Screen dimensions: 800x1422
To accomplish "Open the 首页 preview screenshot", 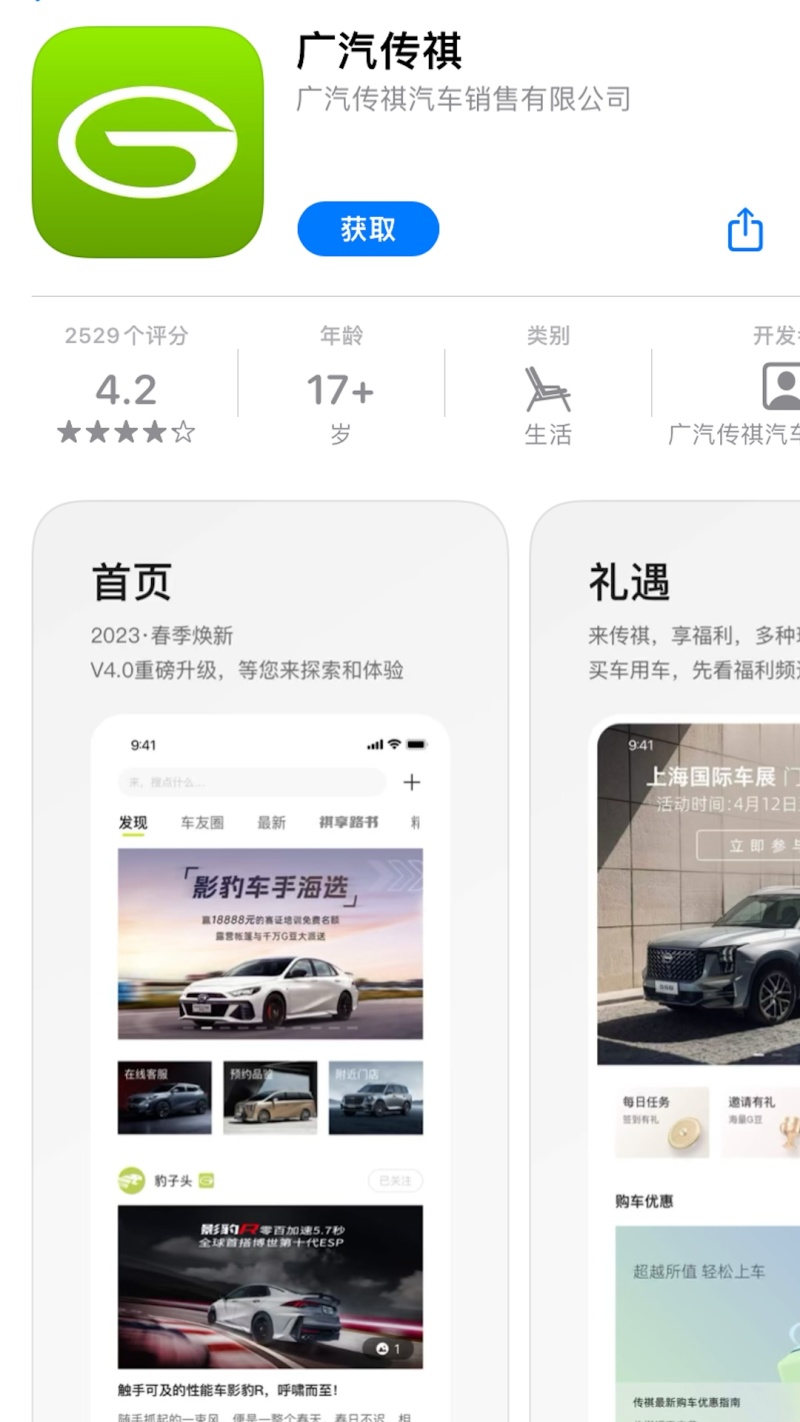I will pos(270,961).
